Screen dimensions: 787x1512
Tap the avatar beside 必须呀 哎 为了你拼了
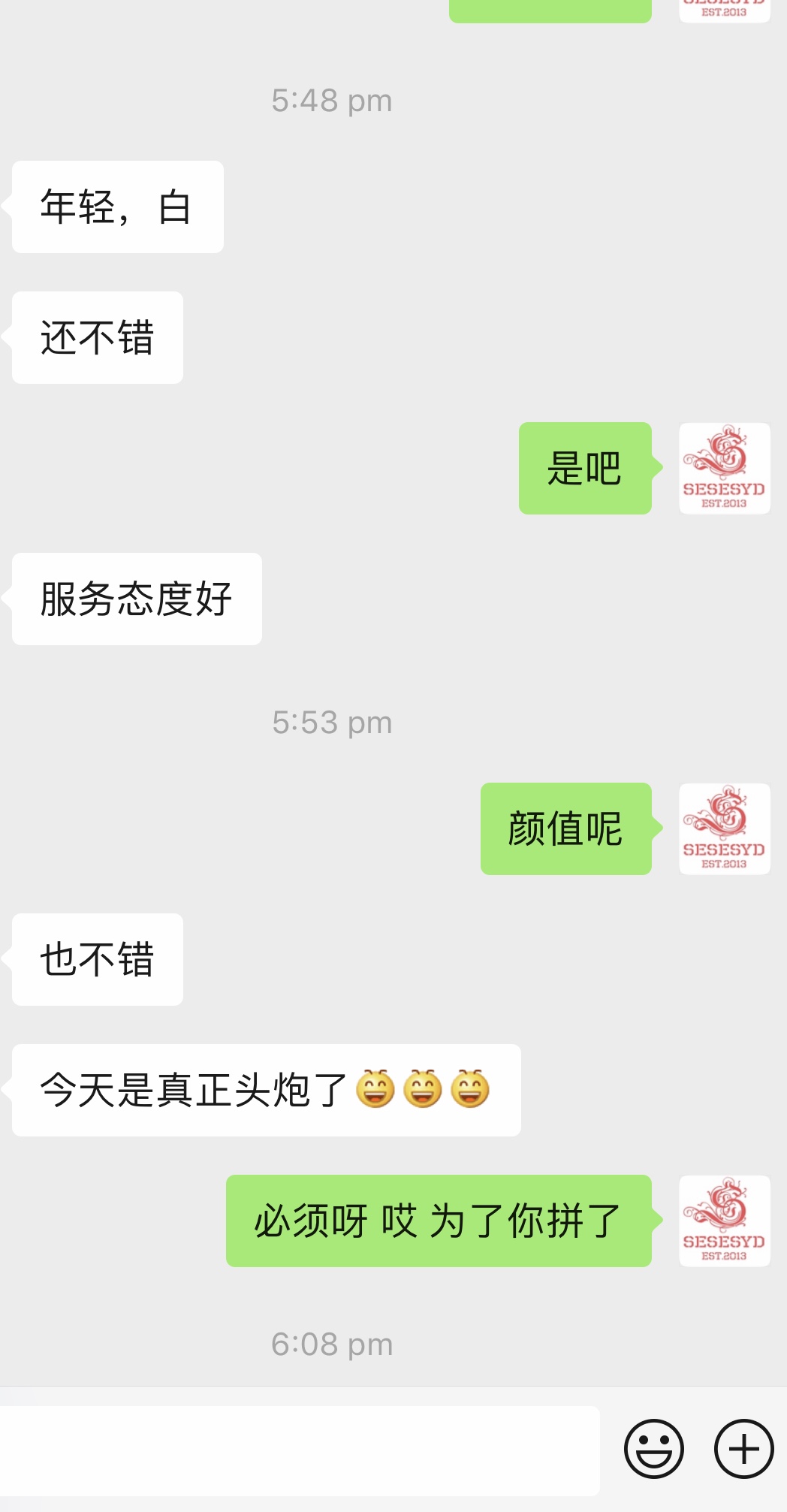pos(724,1221)
